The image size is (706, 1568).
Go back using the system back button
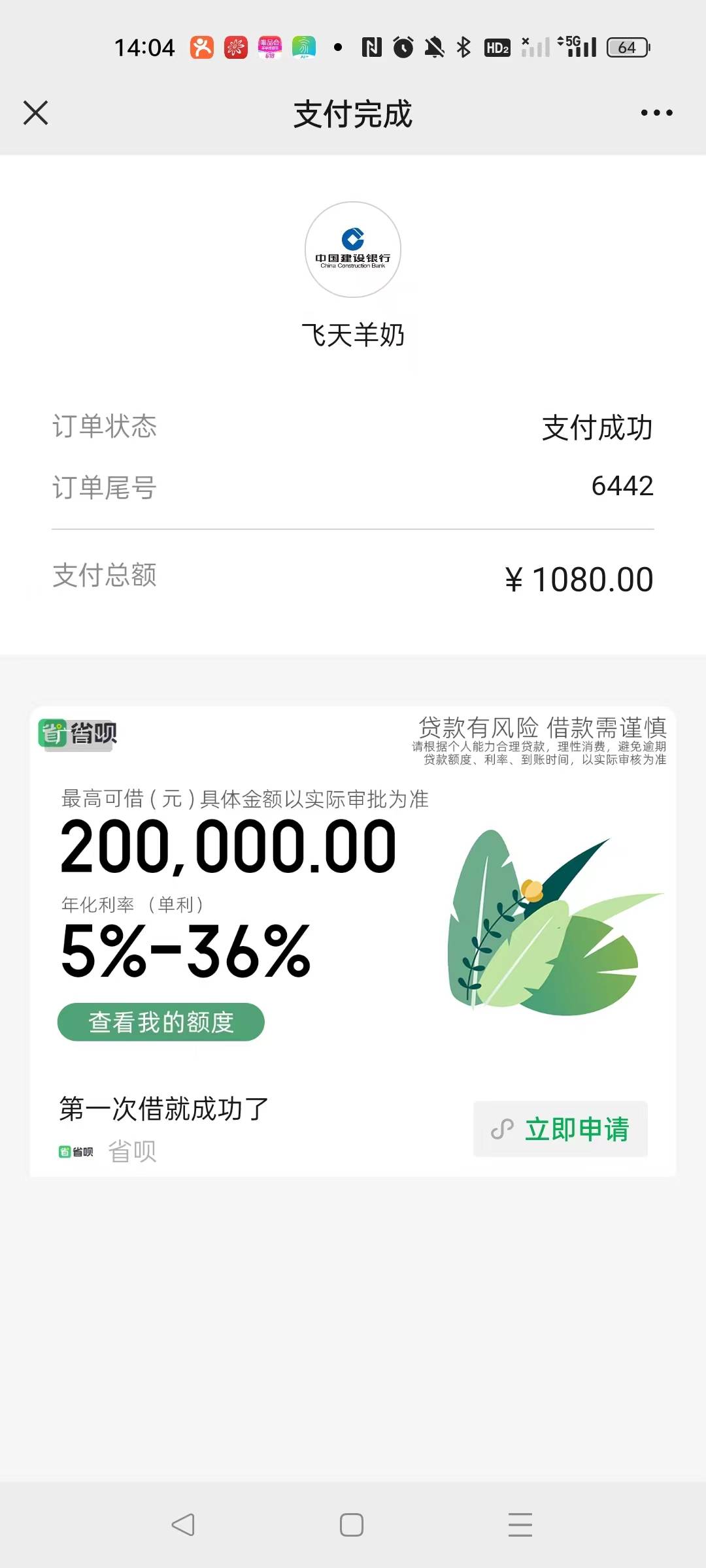point(183,1525)
